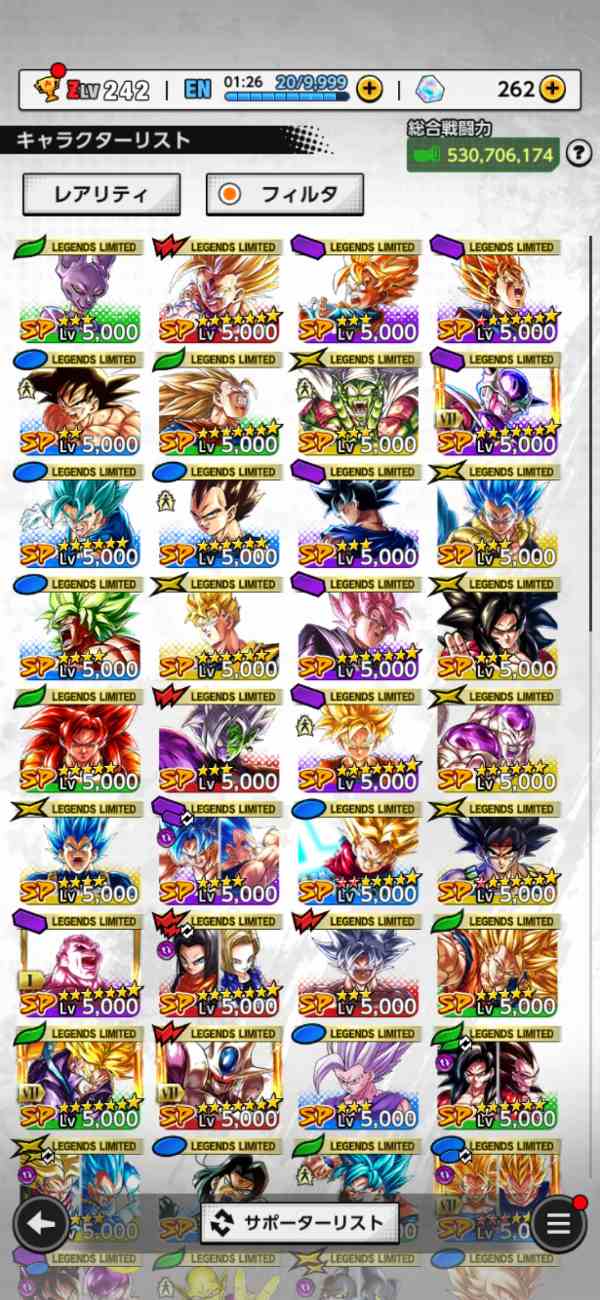Viewport: 600px width, 1300px height.
Task: Switch to サポーターリスト
Action: (x=300, y=1222)
